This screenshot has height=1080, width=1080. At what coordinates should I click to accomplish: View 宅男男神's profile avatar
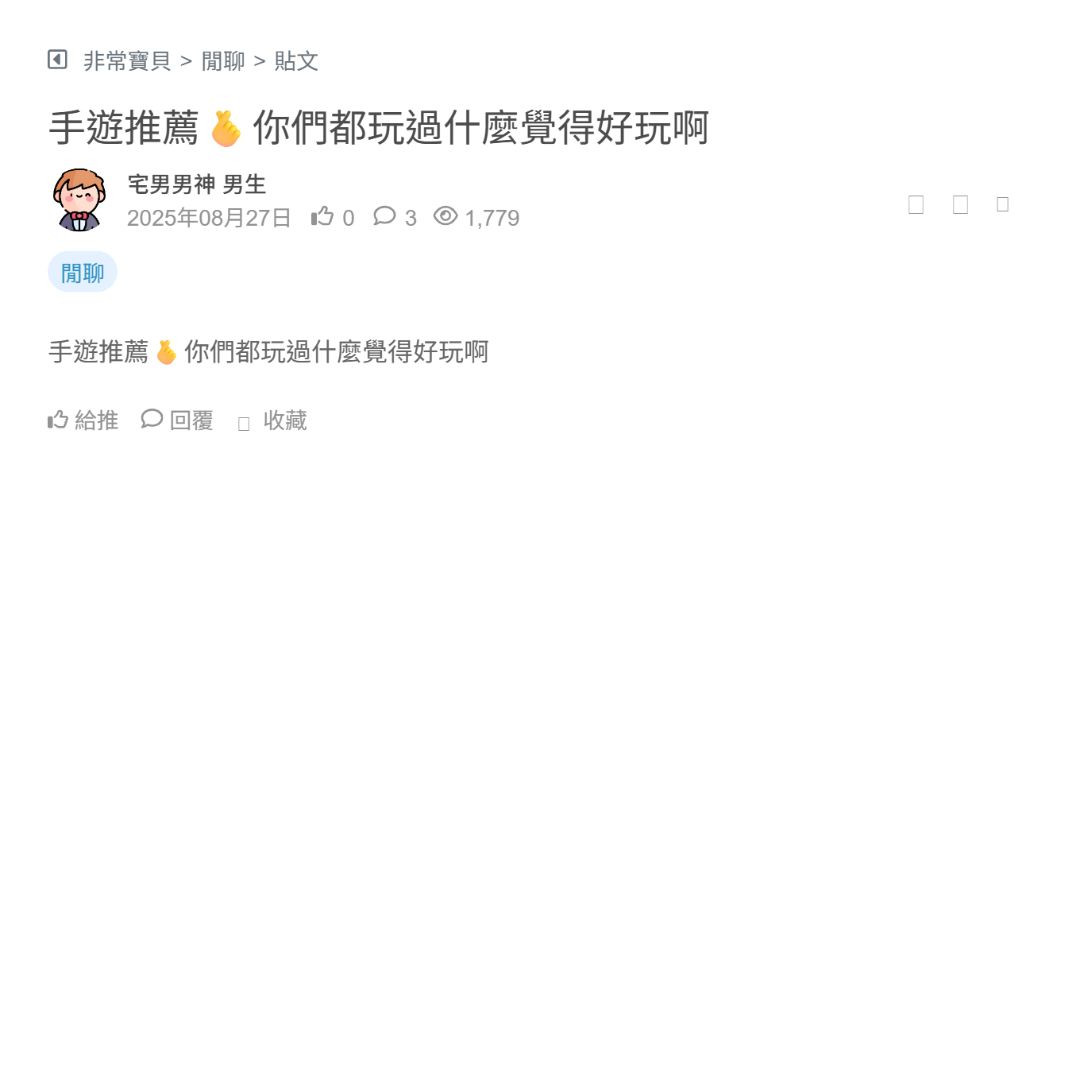[79, 200]
